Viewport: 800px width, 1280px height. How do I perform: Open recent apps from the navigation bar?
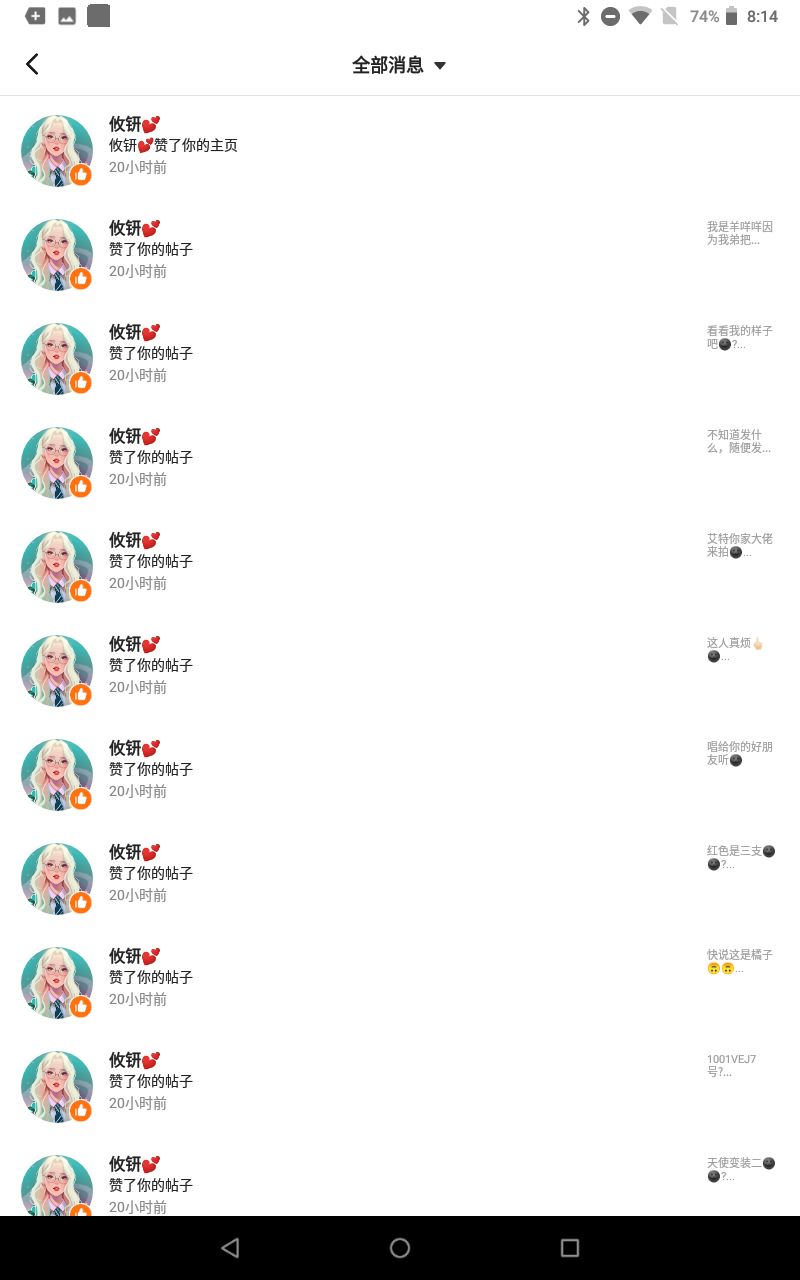pos(570,1248)
